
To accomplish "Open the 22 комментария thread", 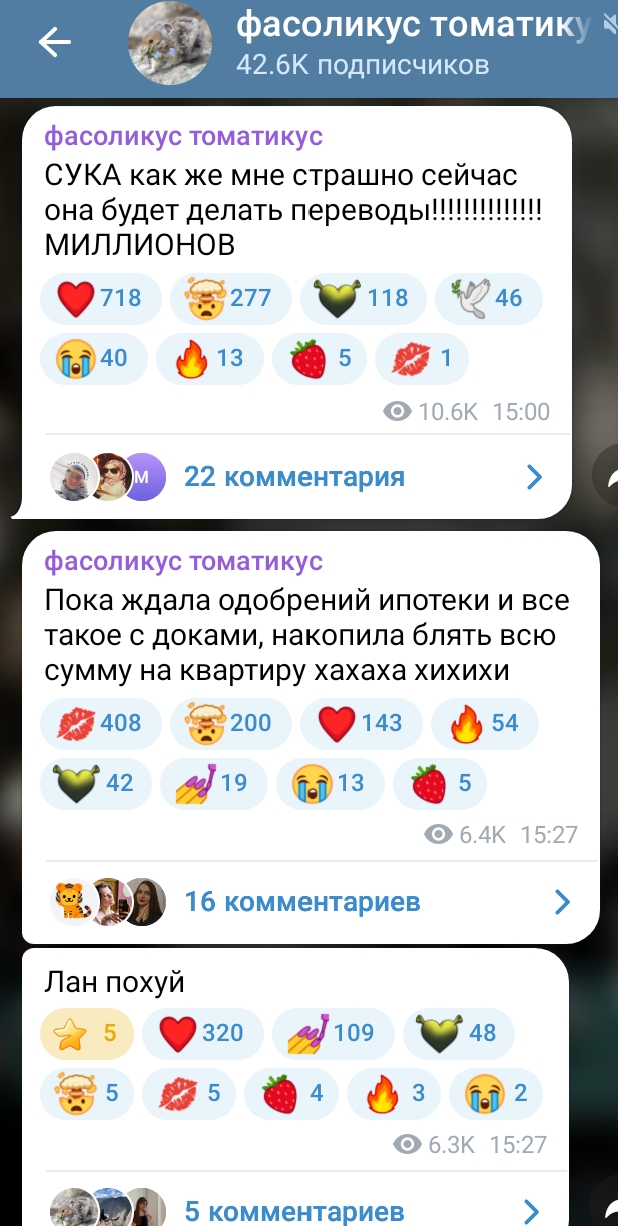I will (294, 477).
